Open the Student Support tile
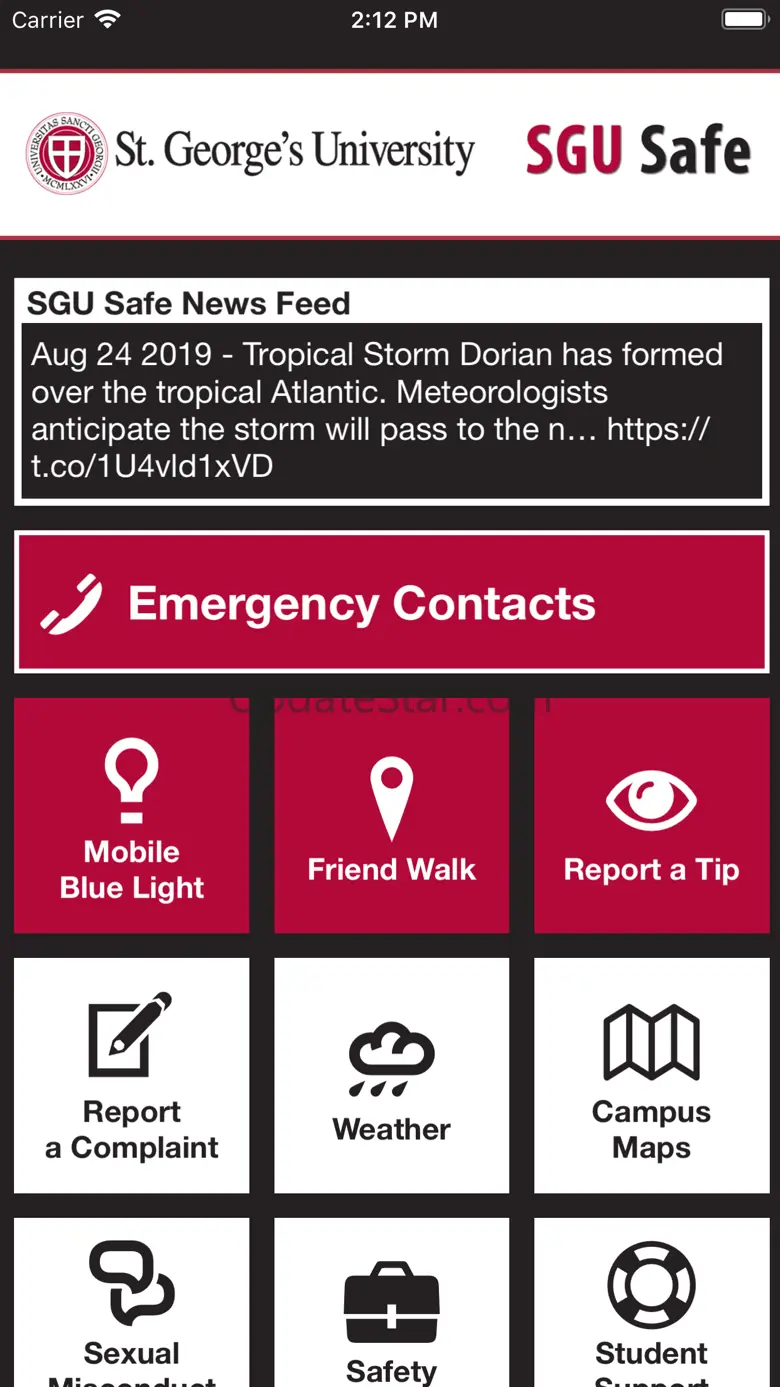Screen dimensions: 780x1387 (x=652, y=1302)
